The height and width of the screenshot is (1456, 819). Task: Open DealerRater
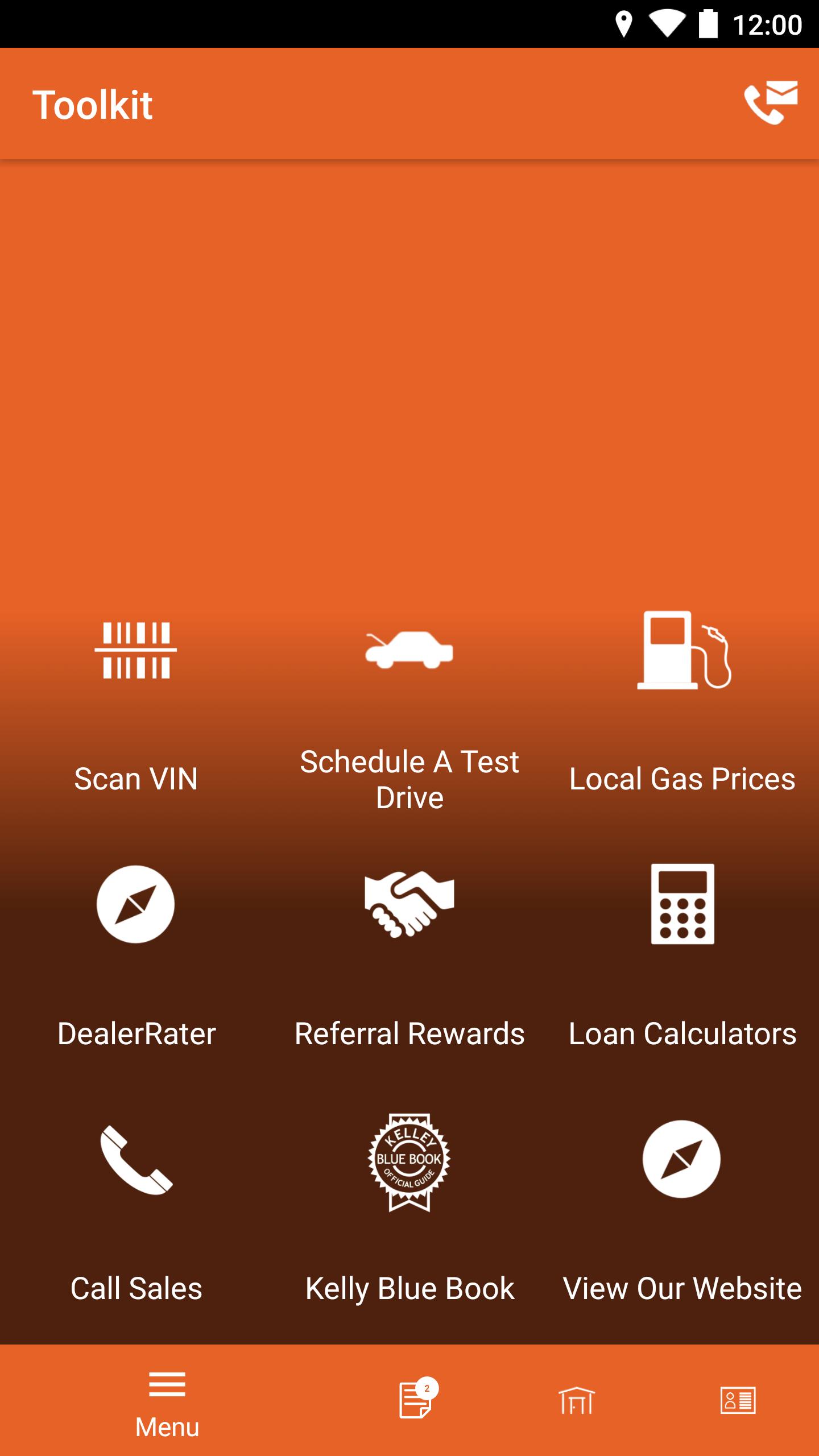tap(136, 955)
